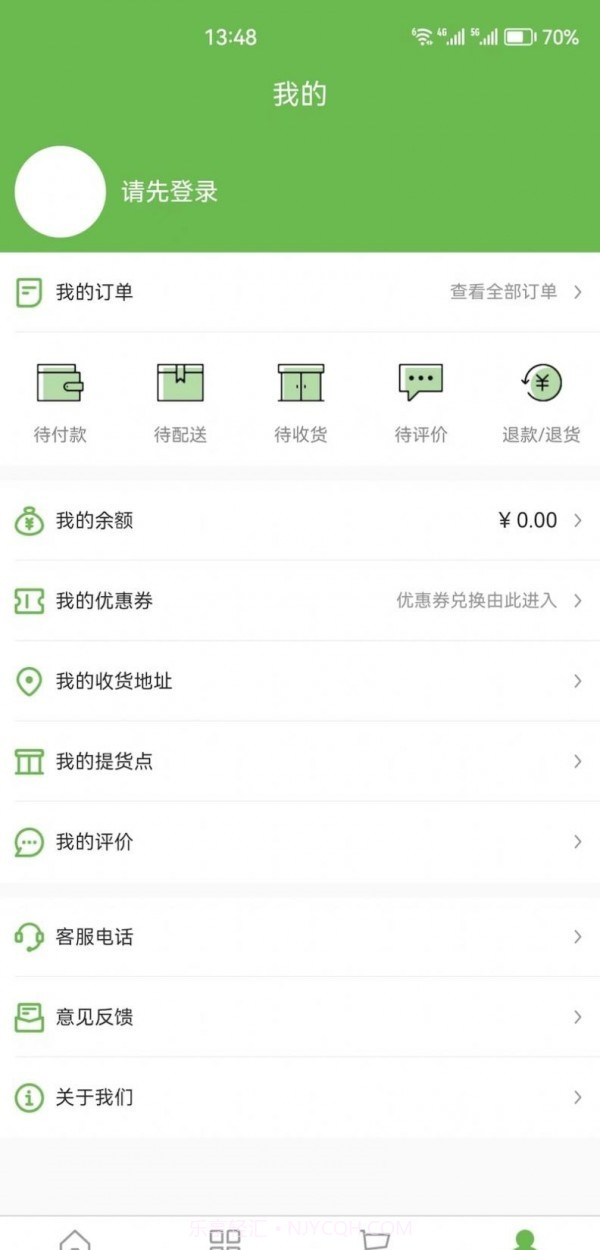The width and height of the screenshot is (600, 1250).
Task: Open 我的余额 balance row
Action: coord(300,521)
